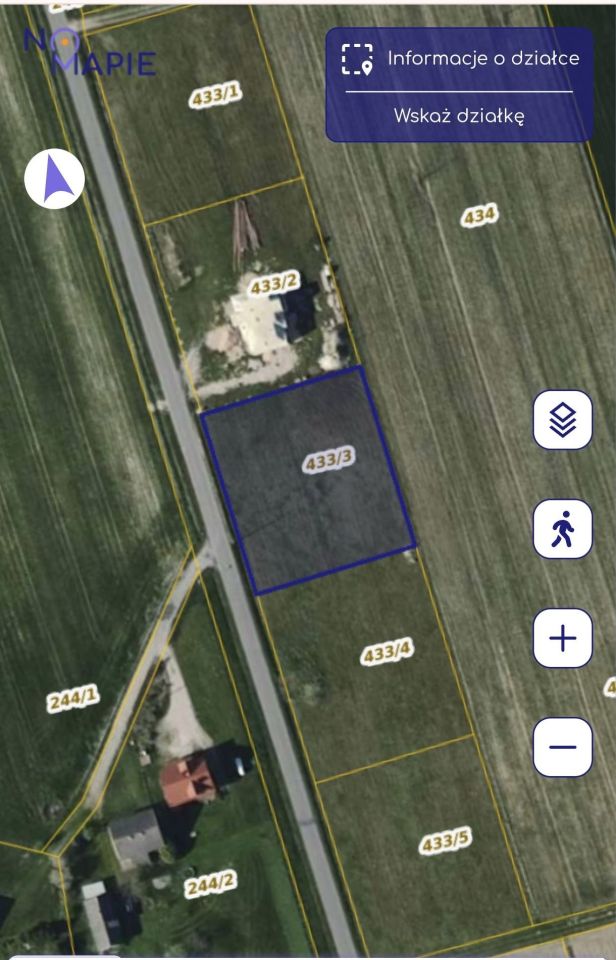Switch to walking street view mode
The height and width of the screenshot is (960, 616).
click(x=563, y=529)
